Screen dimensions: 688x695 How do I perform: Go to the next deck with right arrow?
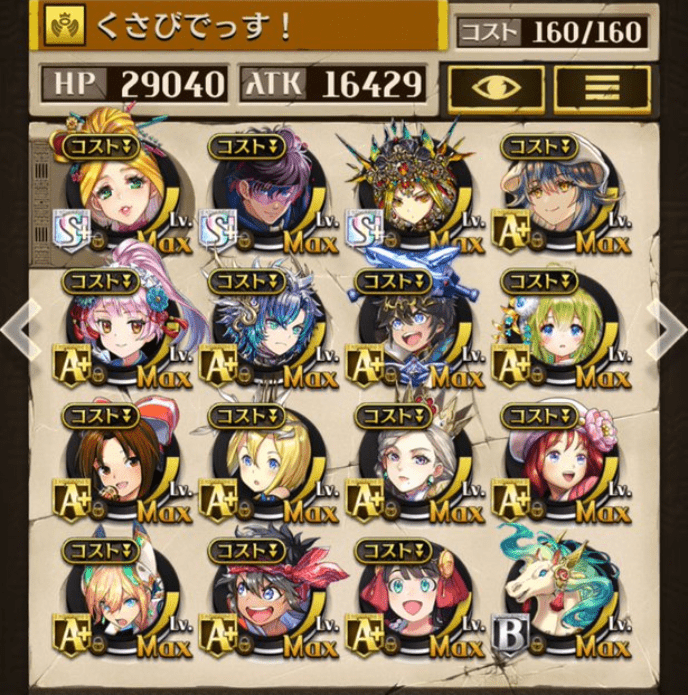667,323
